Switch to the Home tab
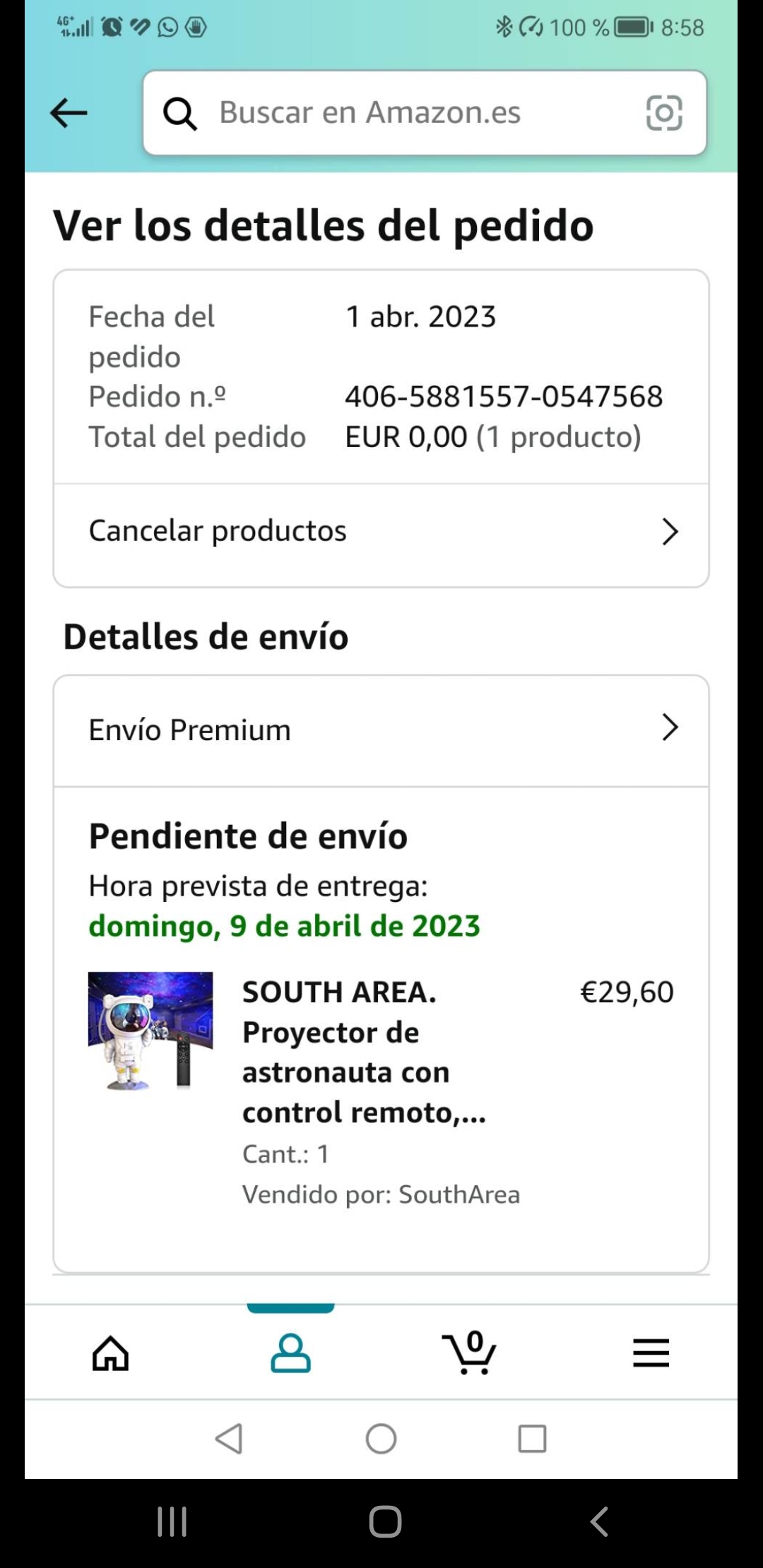The height and width of the screenshot is (1568, 763). (x=111, y=1353)
